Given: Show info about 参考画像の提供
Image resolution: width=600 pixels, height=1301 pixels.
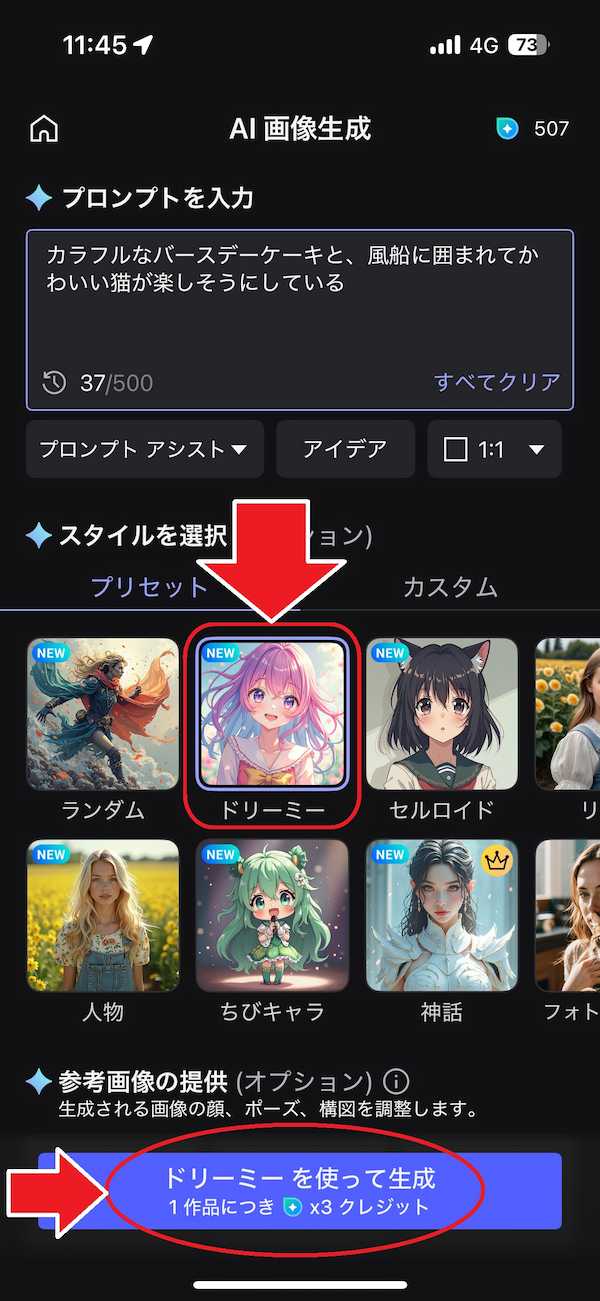Looking at the screenshot, I should click(x=397, y=1082).
